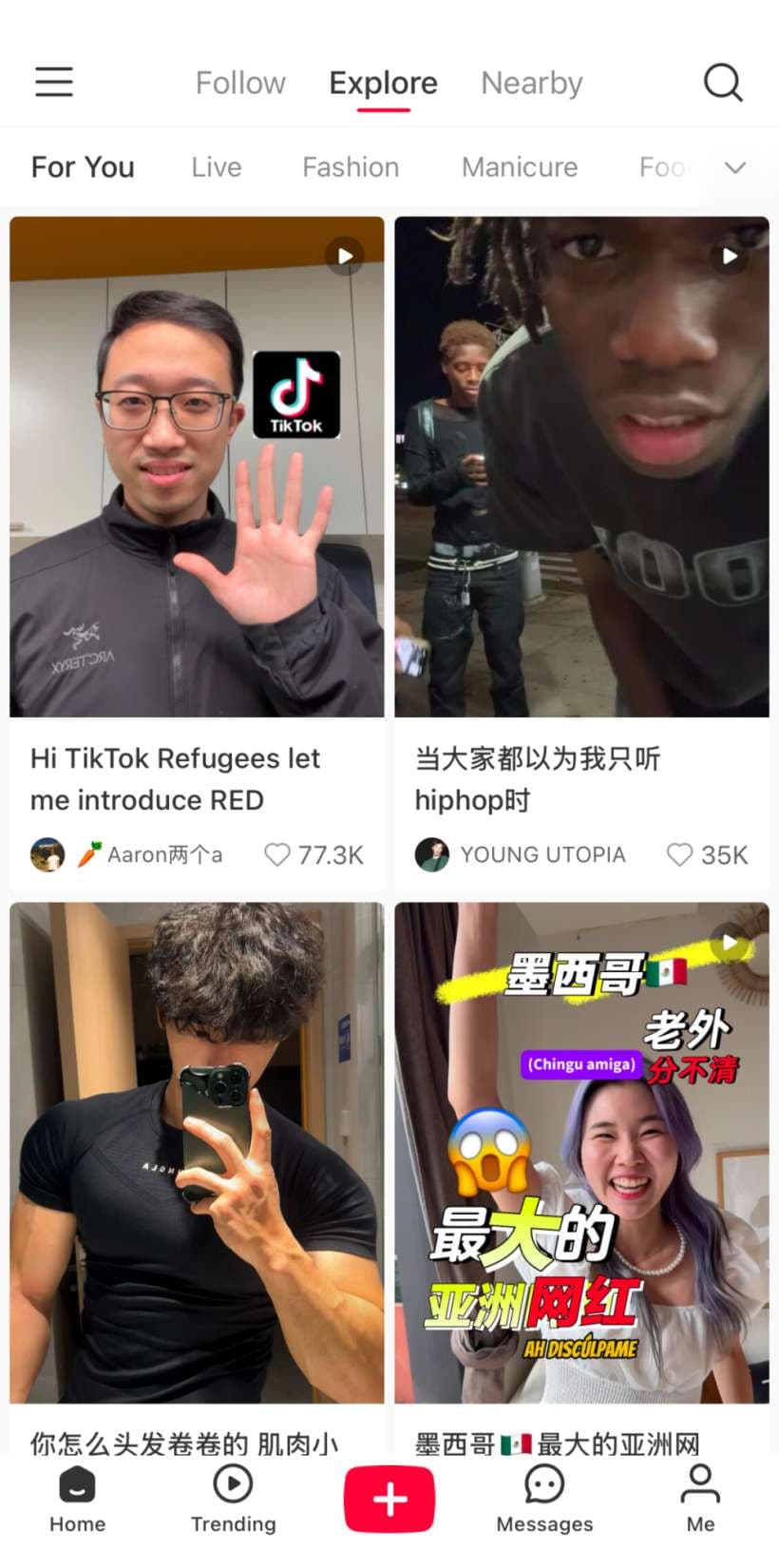Open the 墨西哥 Asian influencer video
Screen dimensions: 779x1568
tap(581, 1152)
